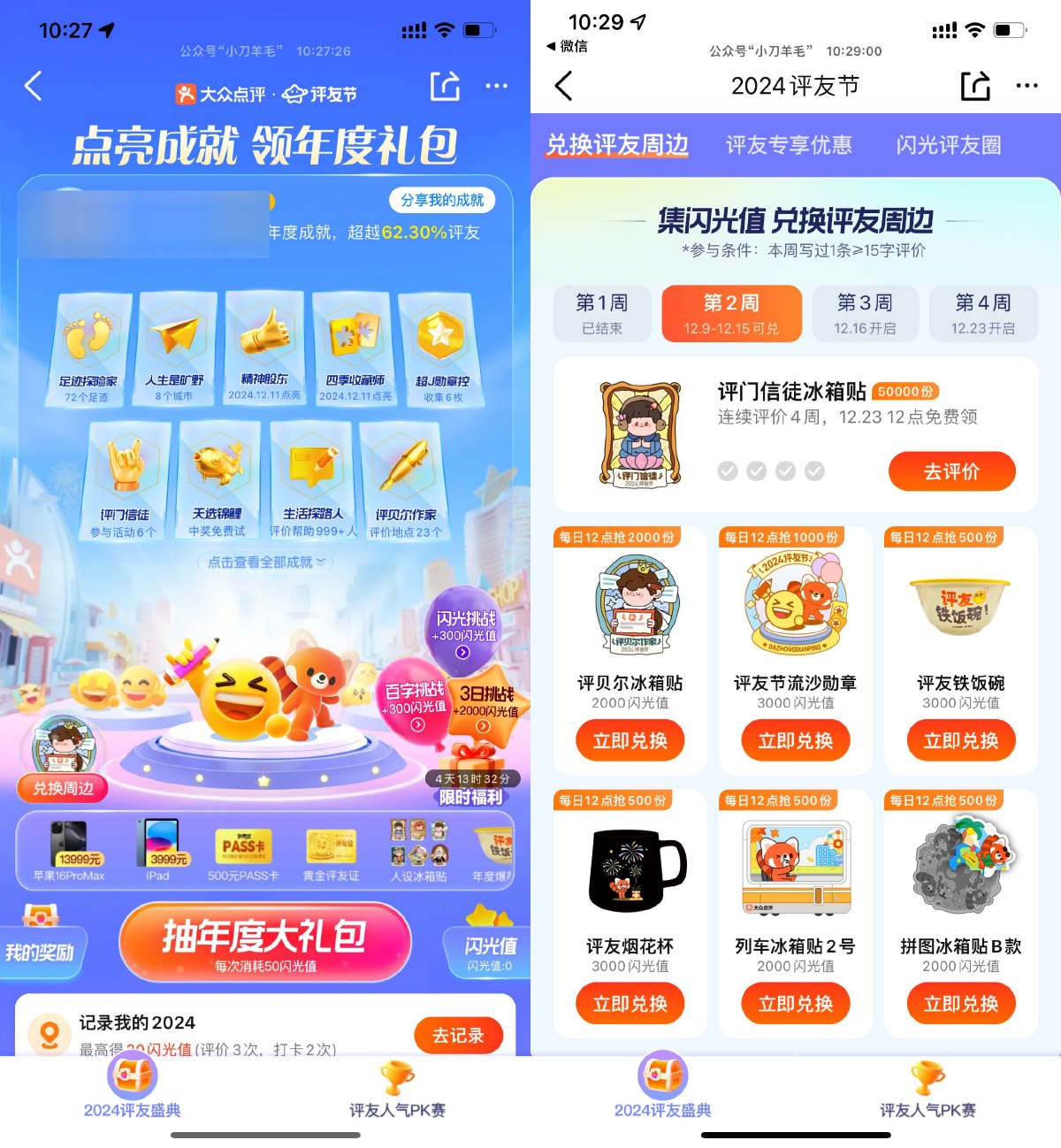Redeem the 评友节流沙勋章
1061x1148 pixels.
pyautogui.click(x=795, y=740)
